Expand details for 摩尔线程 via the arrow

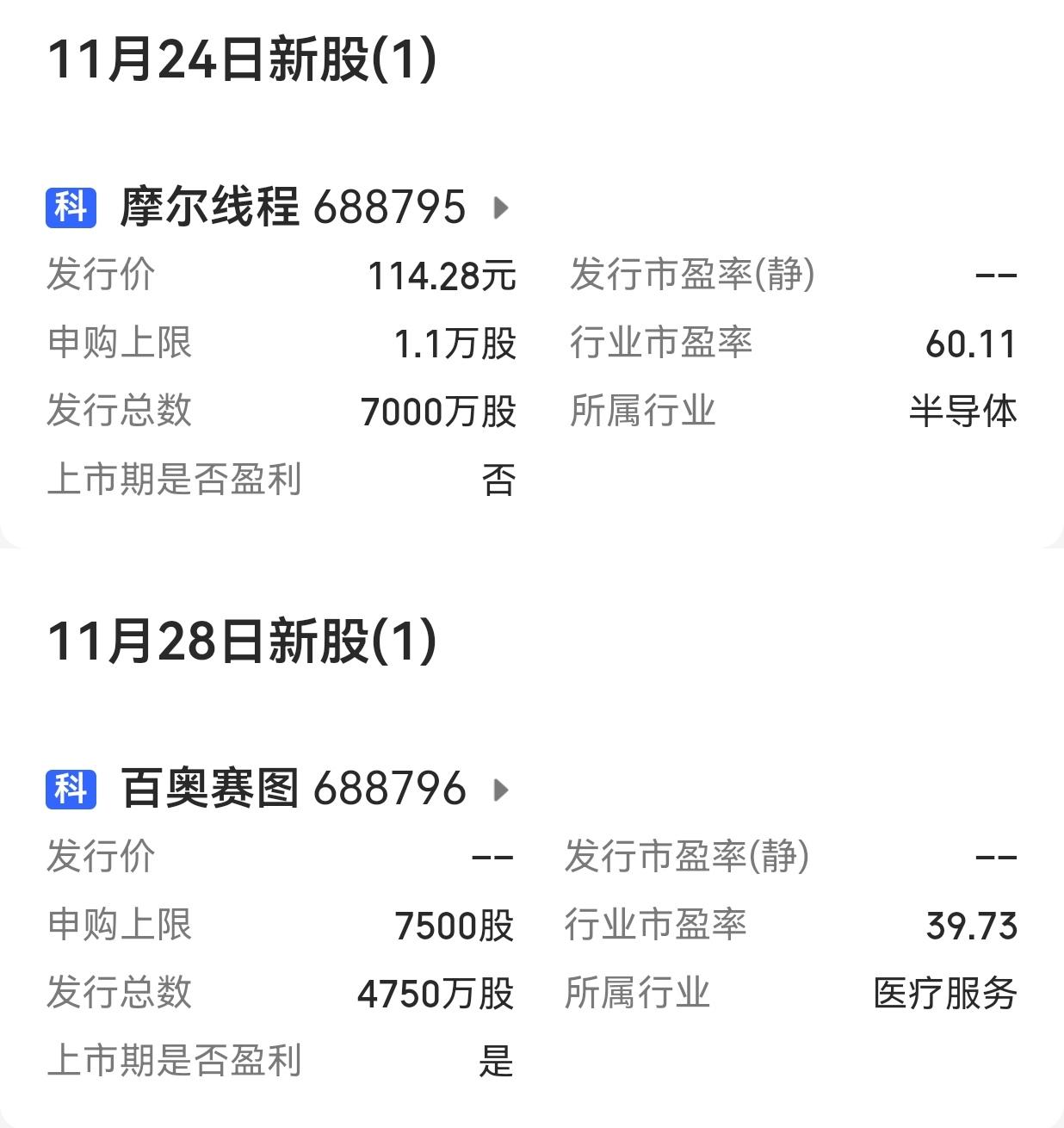[501, 209]
